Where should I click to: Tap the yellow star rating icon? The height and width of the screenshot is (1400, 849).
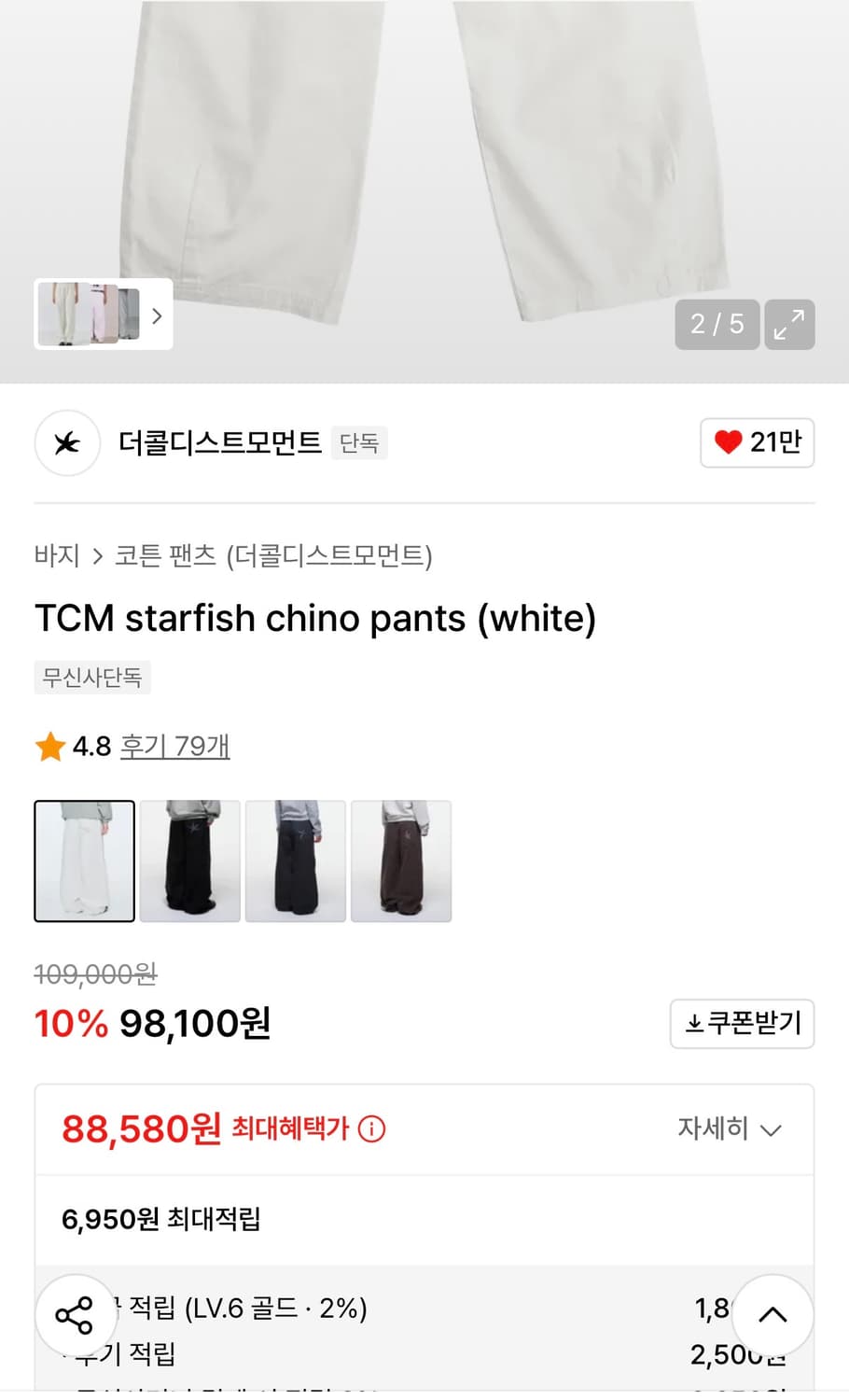tap(49, 746)
